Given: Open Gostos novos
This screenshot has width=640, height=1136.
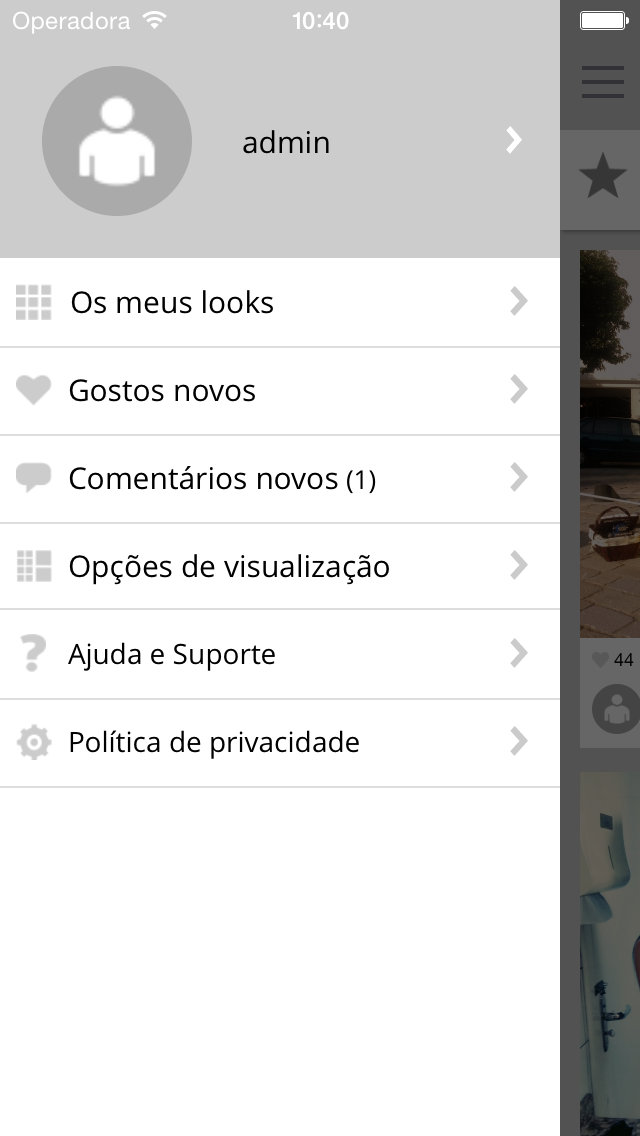Looking at the screenshot, I should pos(280,391).
